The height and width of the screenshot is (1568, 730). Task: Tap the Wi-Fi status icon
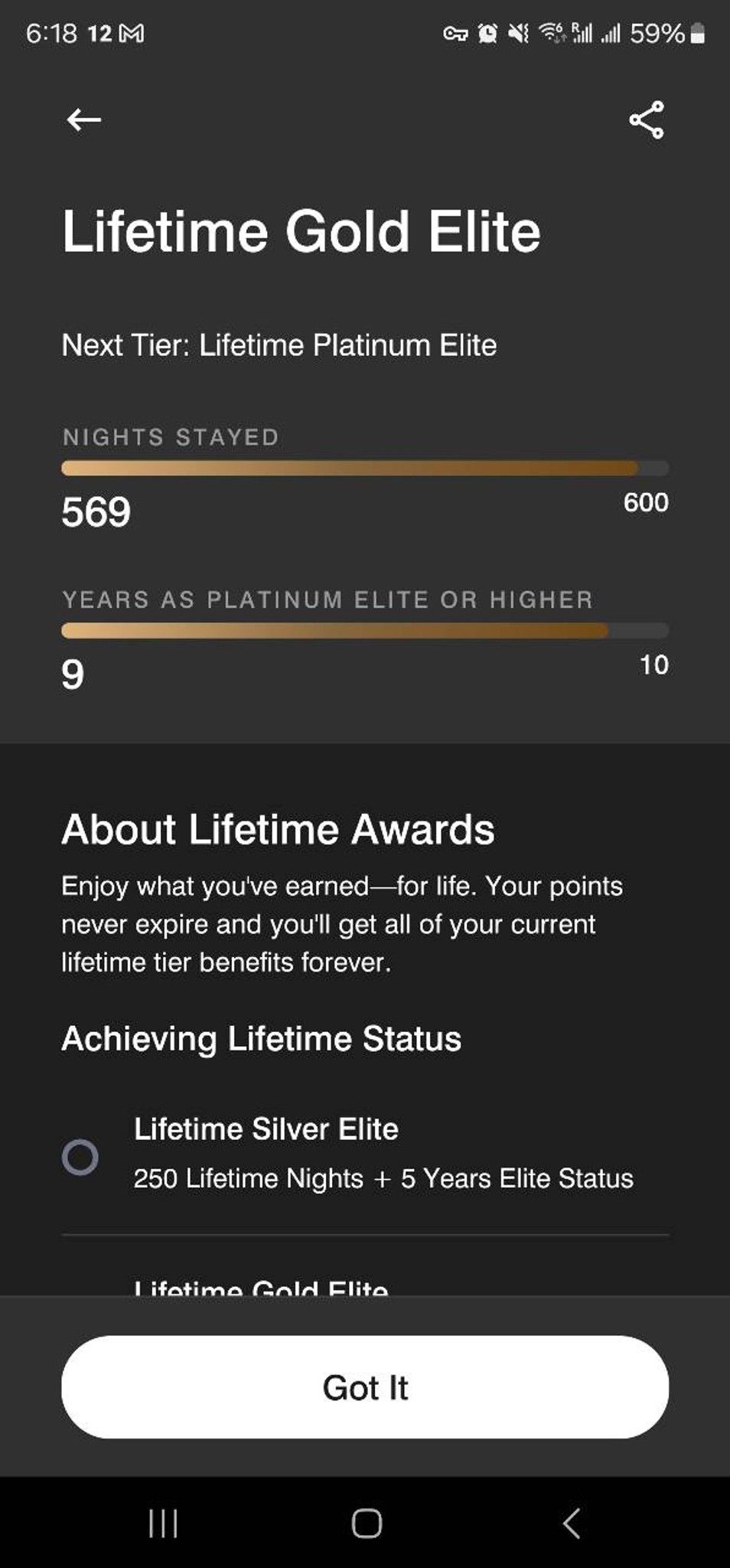tap(553, 33)
